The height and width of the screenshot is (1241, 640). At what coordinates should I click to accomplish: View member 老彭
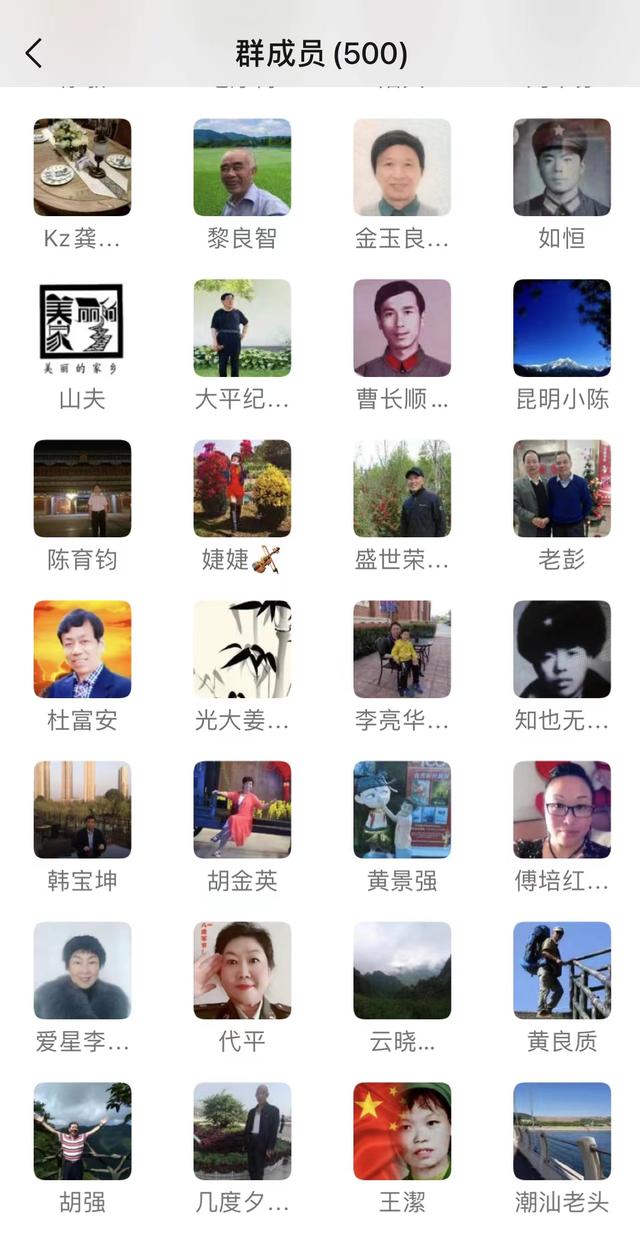click(x=562, y=489)
